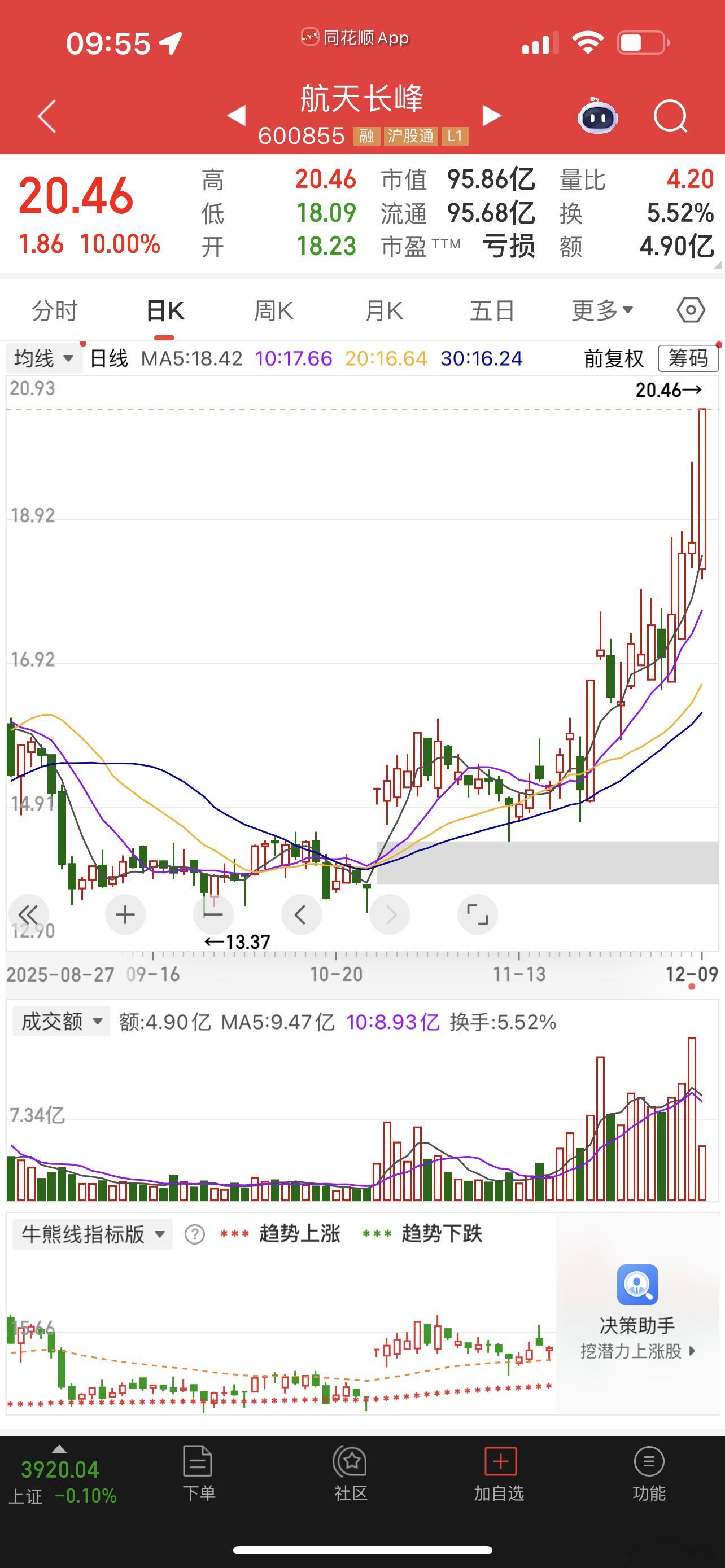Go to previous stock with left triangle
The image size is (725, 1568).
click(237, 116)
